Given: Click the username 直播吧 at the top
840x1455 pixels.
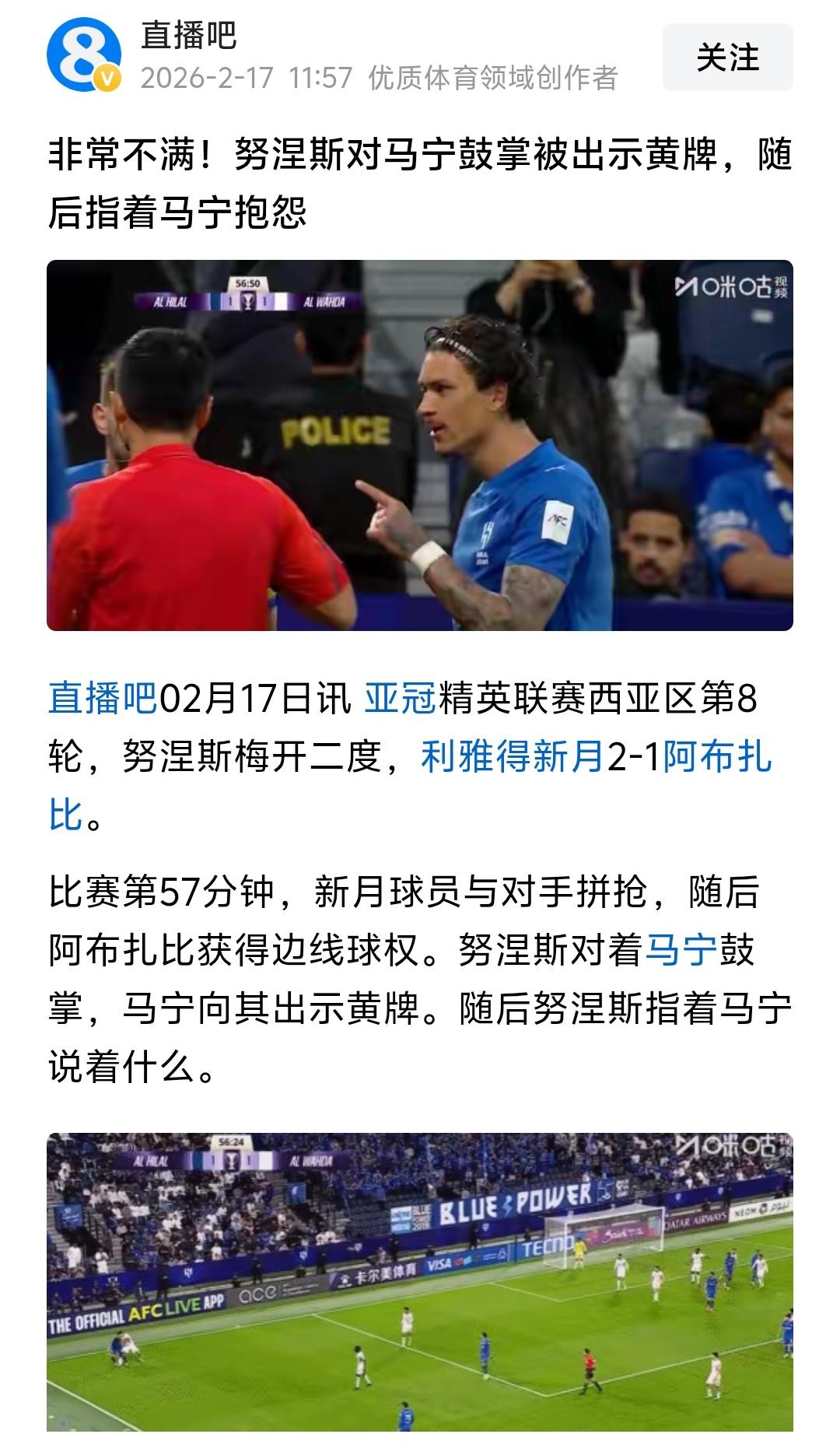Looking at the screenshot, I should point(189,36).
